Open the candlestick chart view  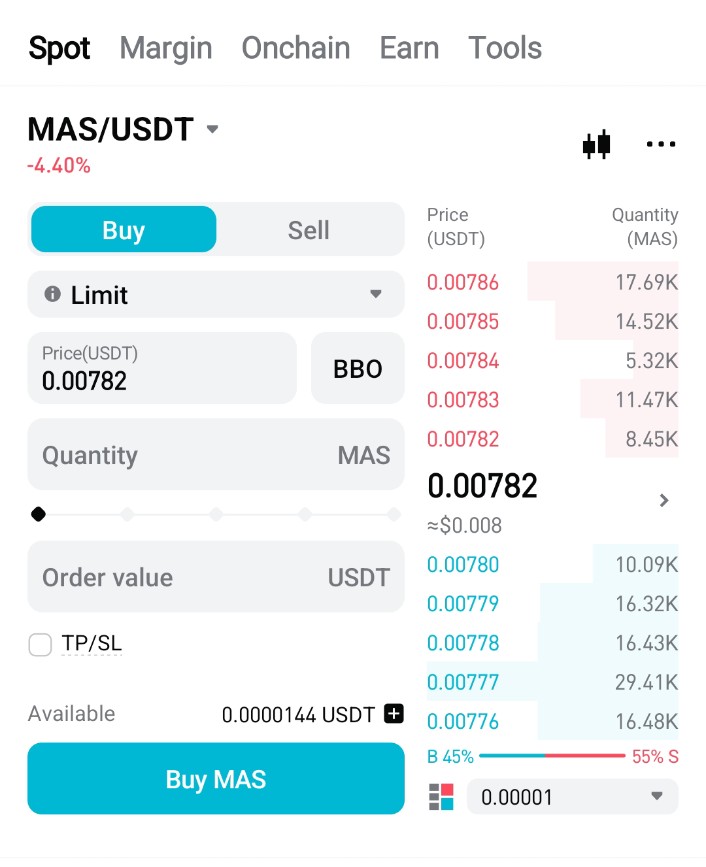pos(596,145)
